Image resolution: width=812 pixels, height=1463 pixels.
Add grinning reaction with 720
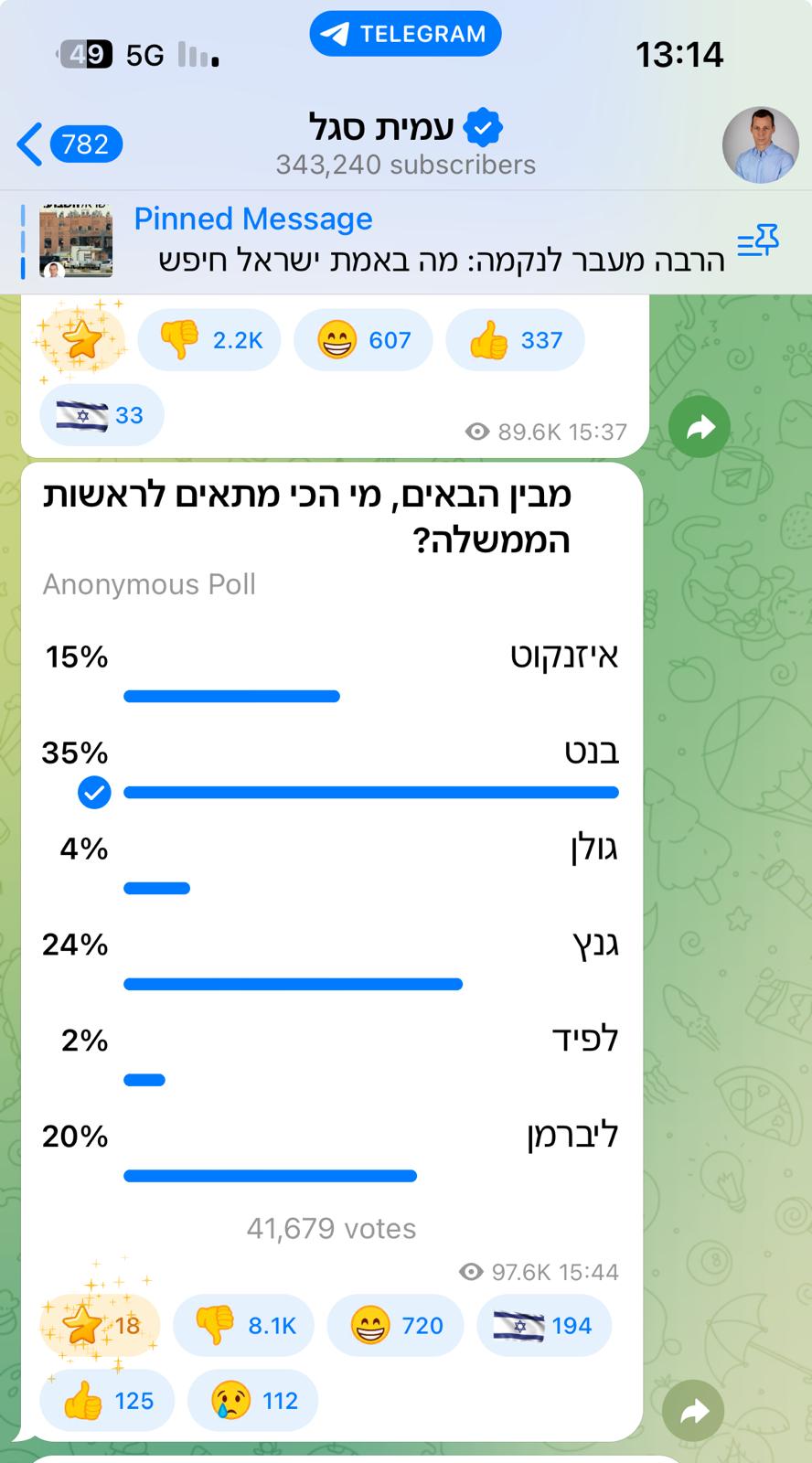click(x=397, y=1325)
